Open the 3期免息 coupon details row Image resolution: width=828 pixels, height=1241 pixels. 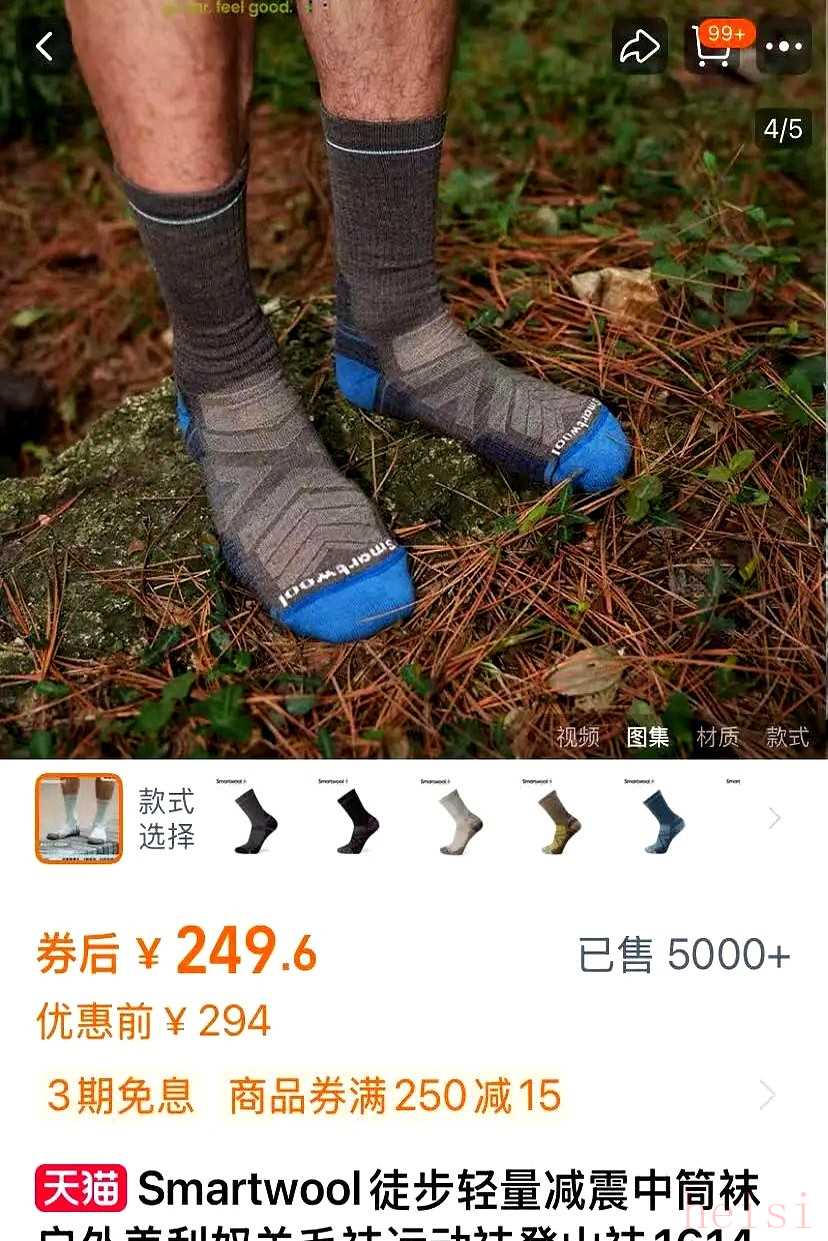coord(400,1096)
